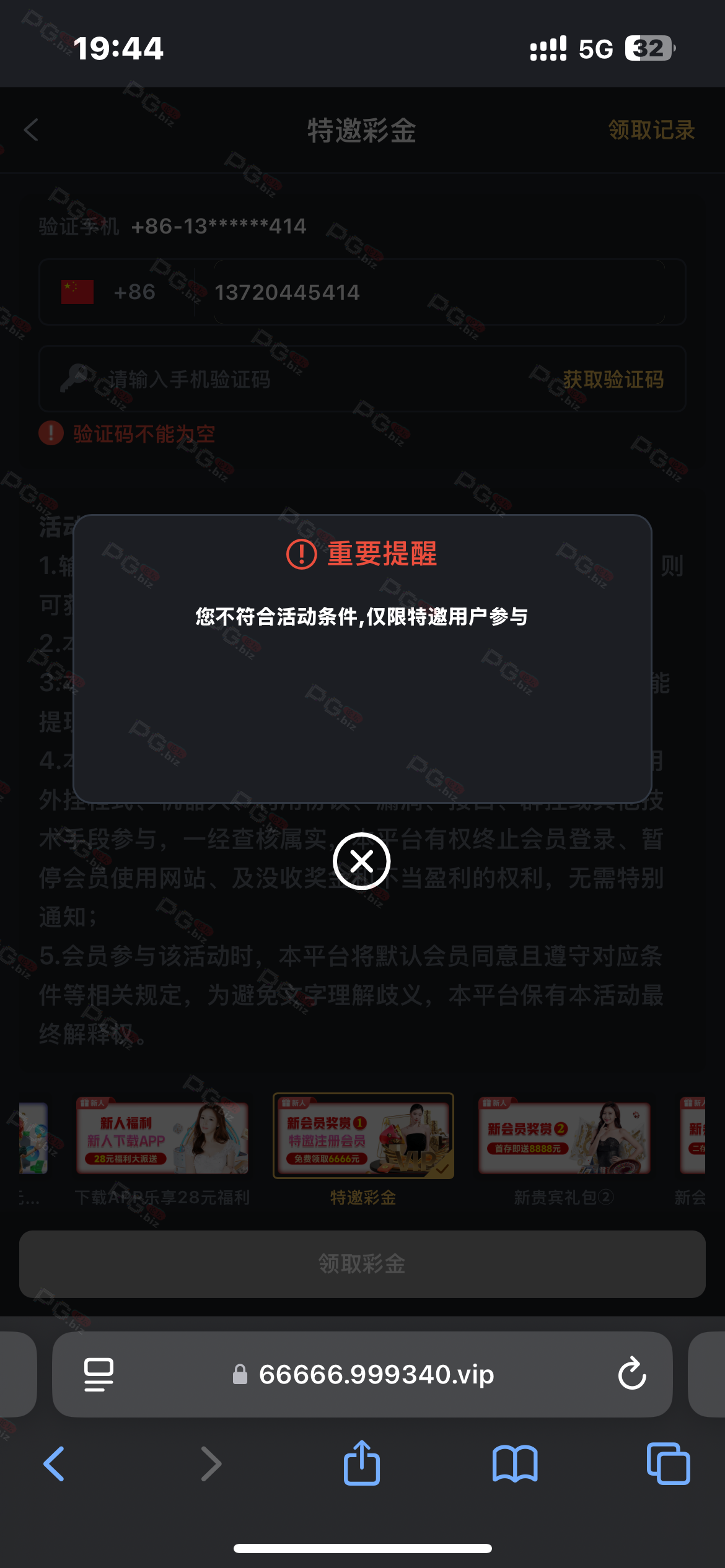Share this page via Safari

pyautogui.click(x=362, y=1464)
